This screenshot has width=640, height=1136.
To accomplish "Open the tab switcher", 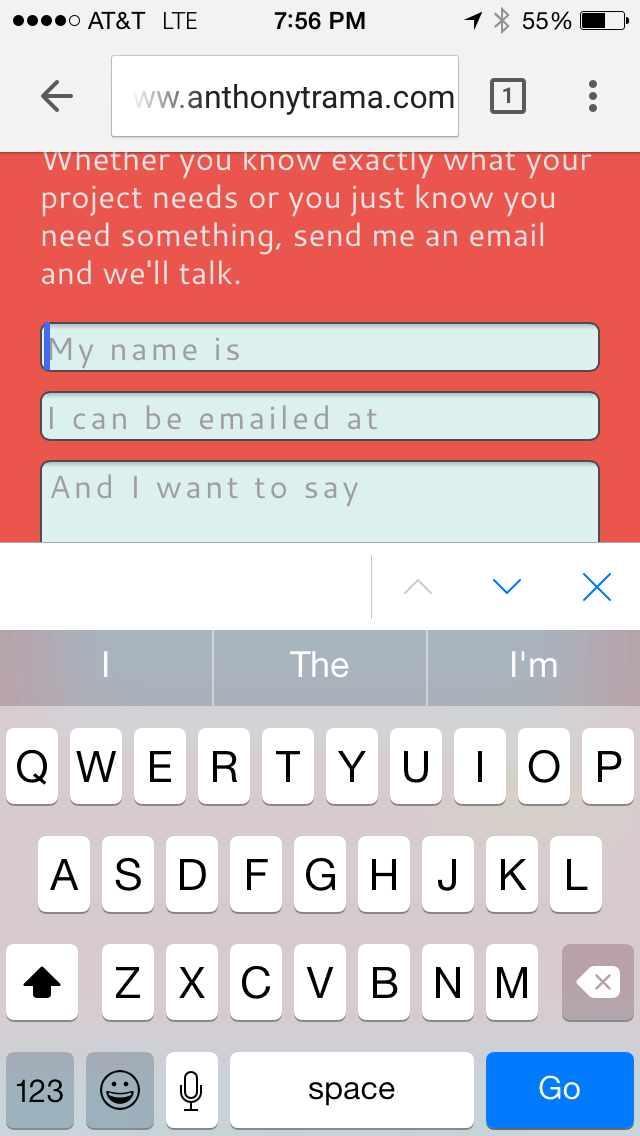I will pyautogui.click(x=507, y=96).
